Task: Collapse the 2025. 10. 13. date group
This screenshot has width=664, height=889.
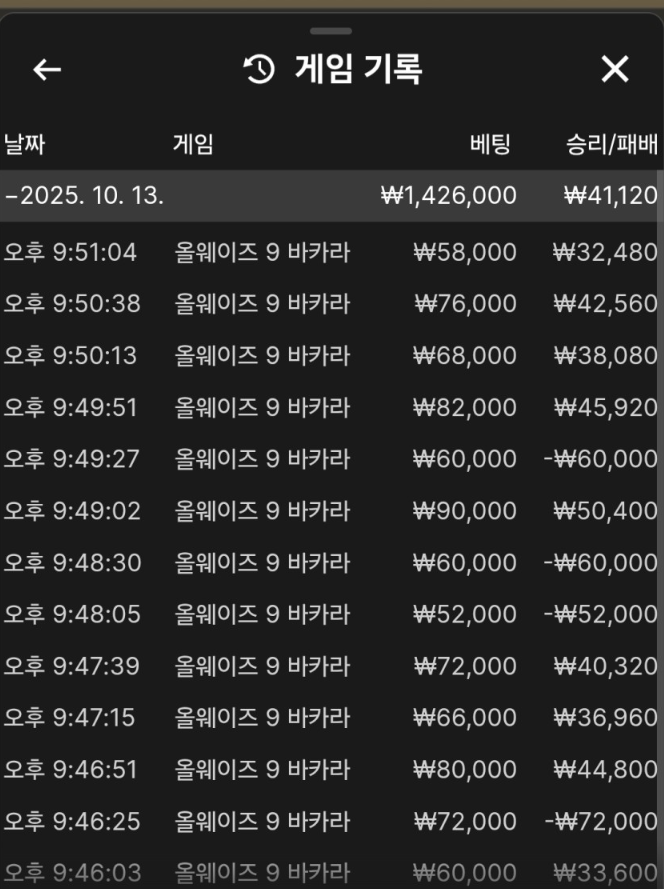Action: [85, 195]
